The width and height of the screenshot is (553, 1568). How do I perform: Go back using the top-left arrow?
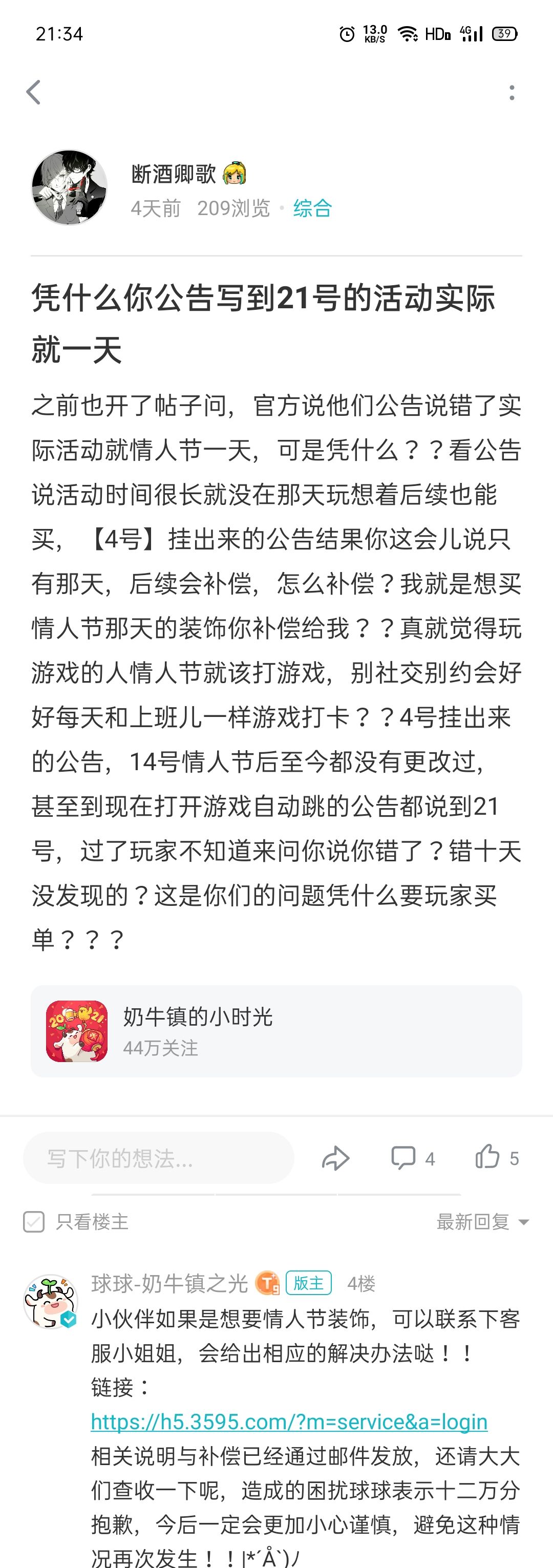[33, 93]
